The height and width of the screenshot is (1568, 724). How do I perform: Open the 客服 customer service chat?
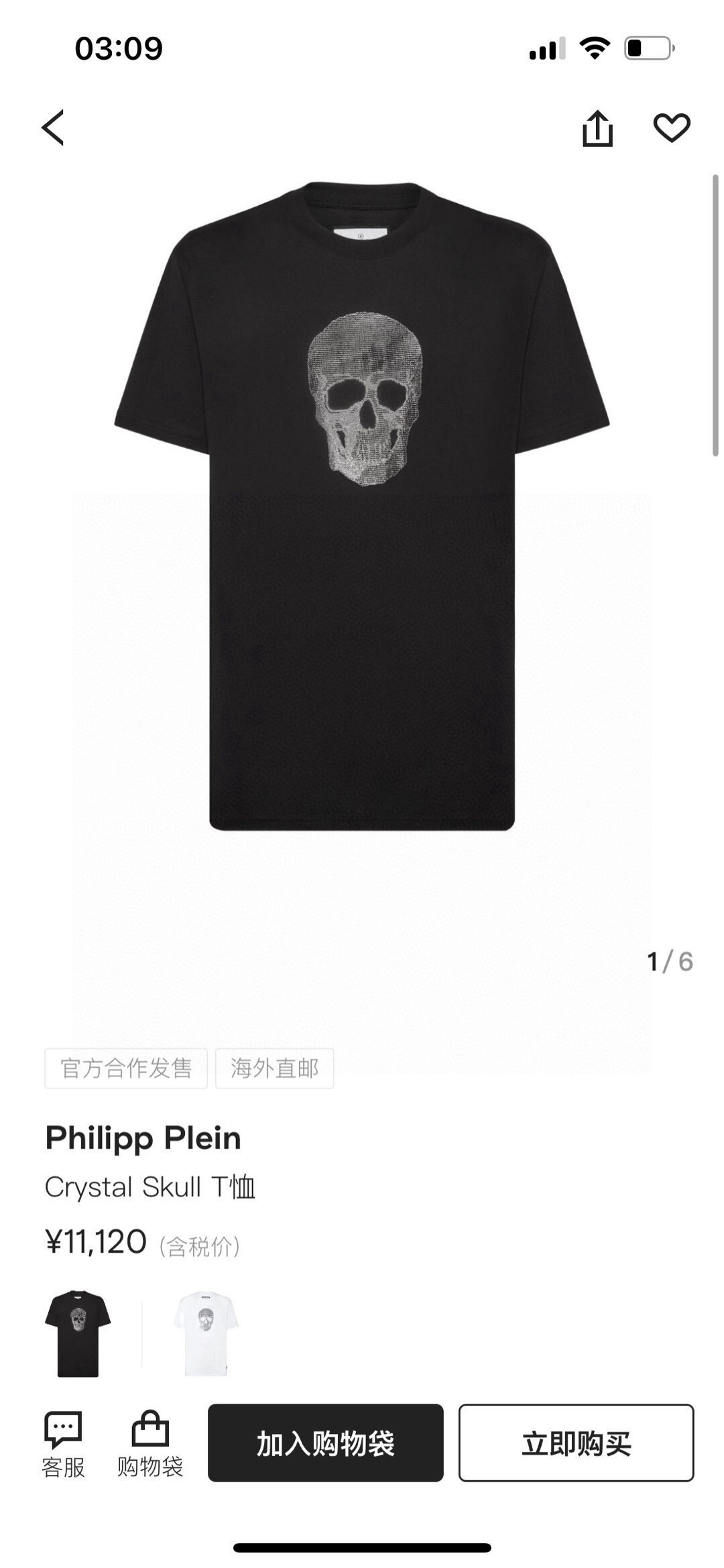pos(64,1449)
